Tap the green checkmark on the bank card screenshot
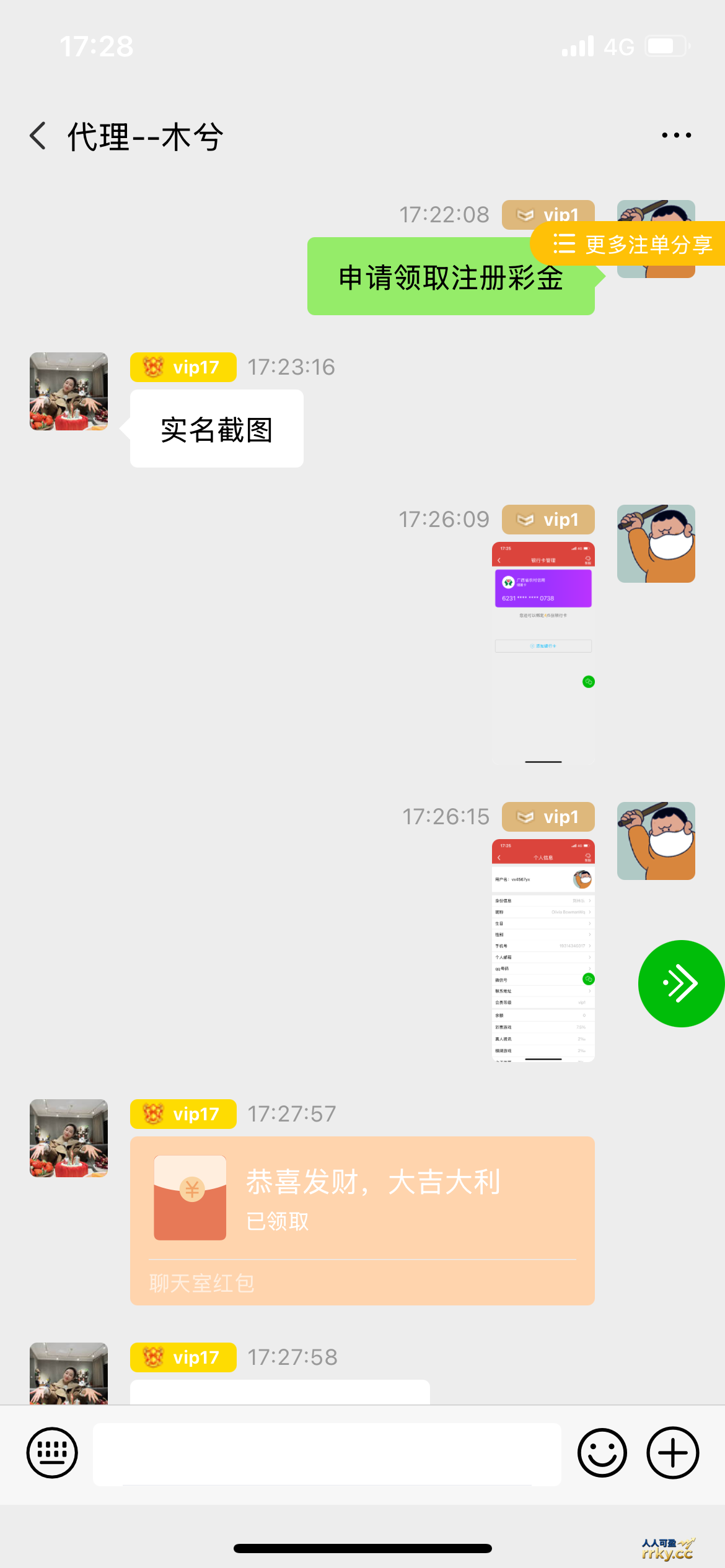 587,682
